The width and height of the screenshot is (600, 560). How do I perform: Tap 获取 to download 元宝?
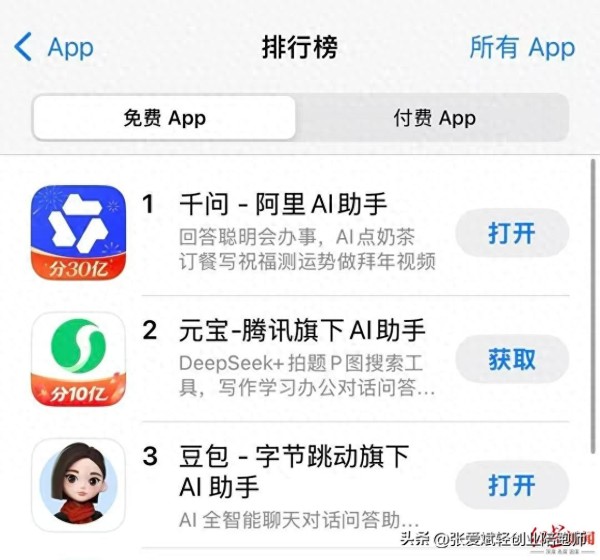512,360
